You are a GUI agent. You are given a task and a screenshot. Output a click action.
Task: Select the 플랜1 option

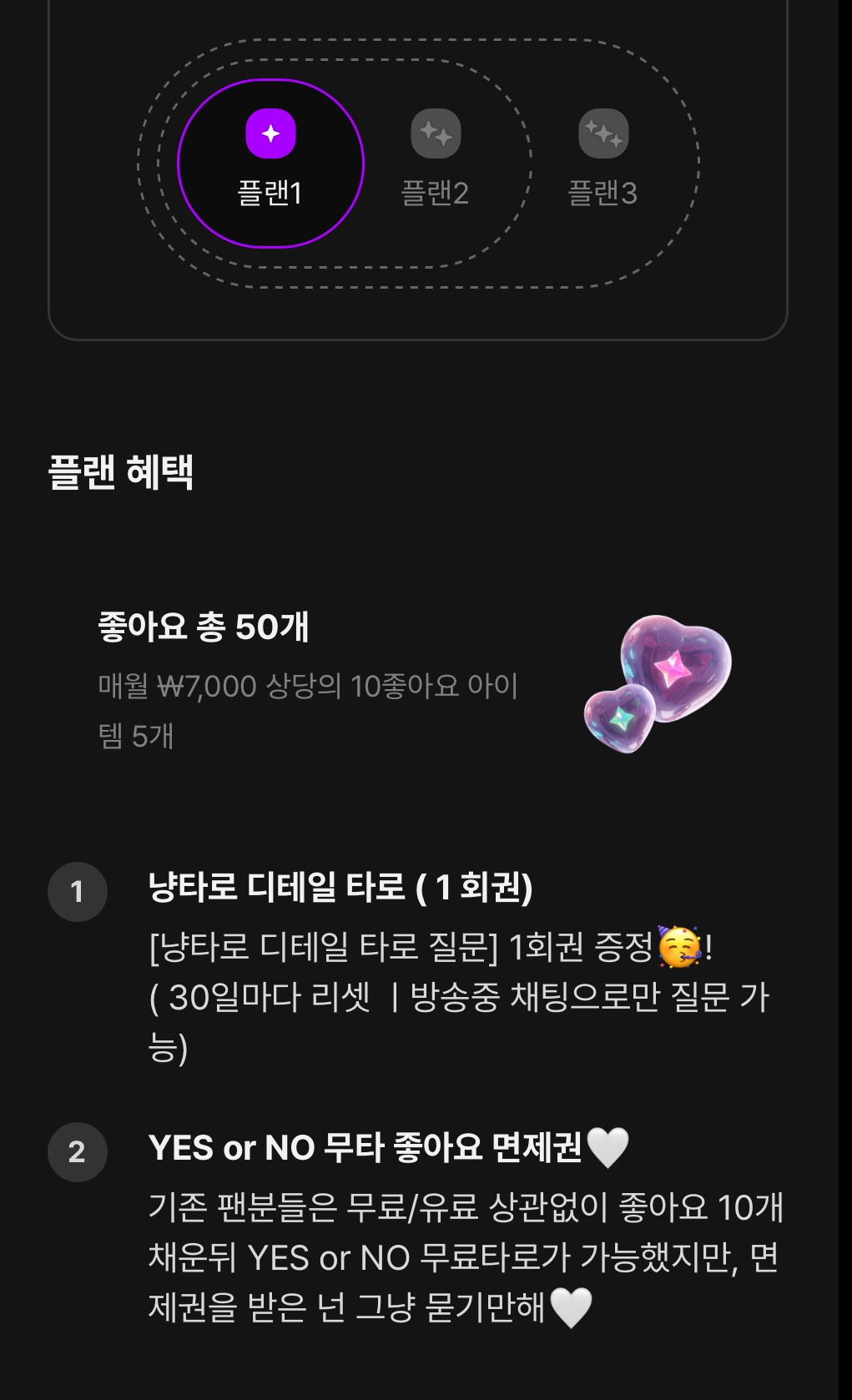click(x=270, y=163)
